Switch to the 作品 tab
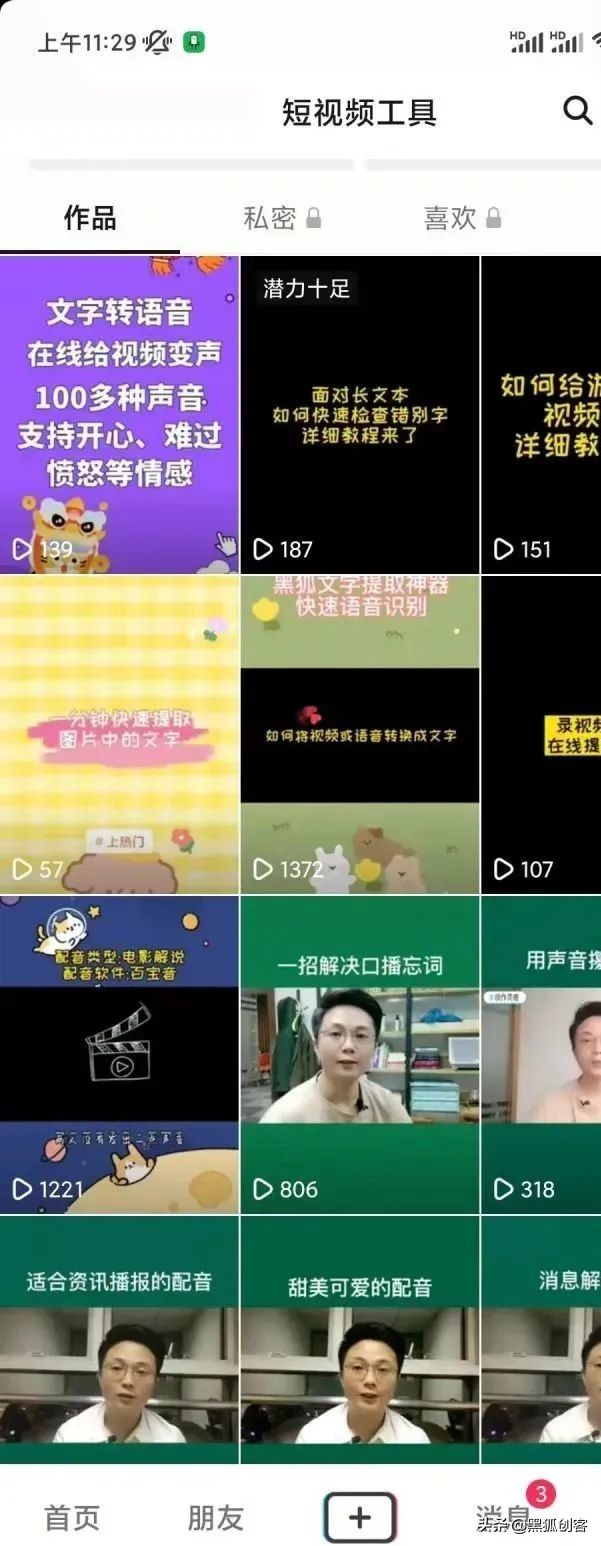 (90, 218)
